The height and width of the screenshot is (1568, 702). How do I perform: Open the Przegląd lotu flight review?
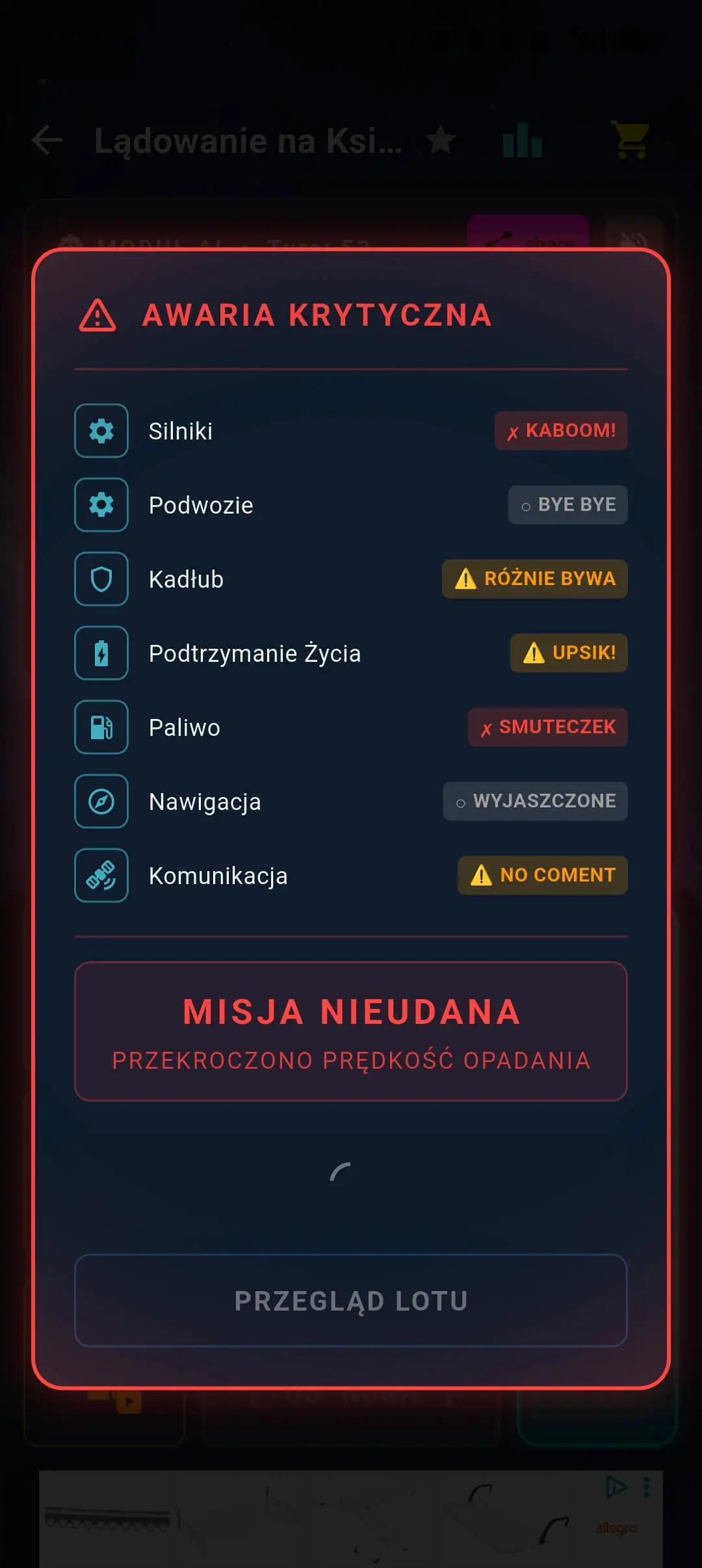tap(351, 1301)
